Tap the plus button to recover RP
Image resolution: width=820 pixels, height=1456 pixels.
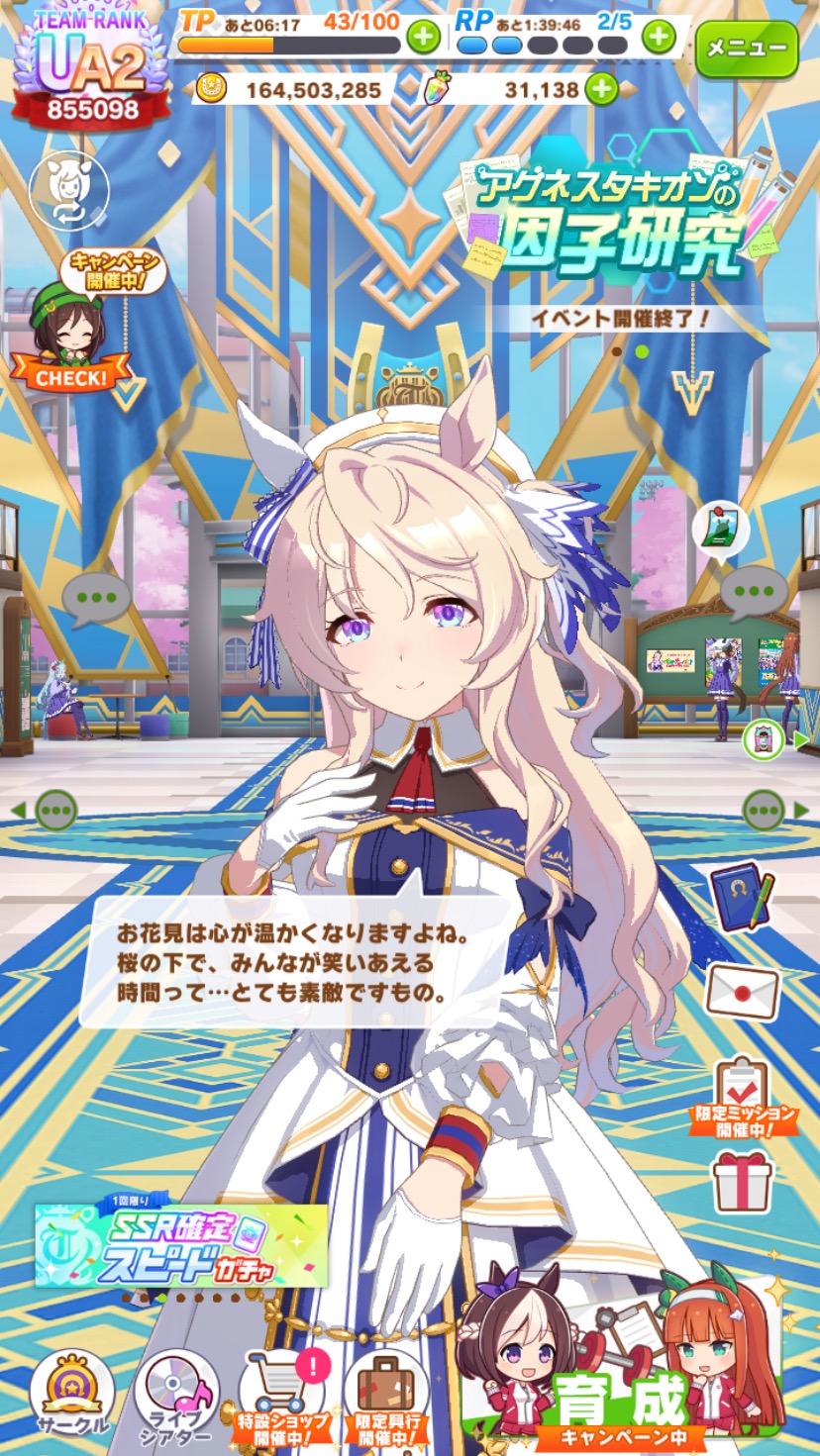659,38
